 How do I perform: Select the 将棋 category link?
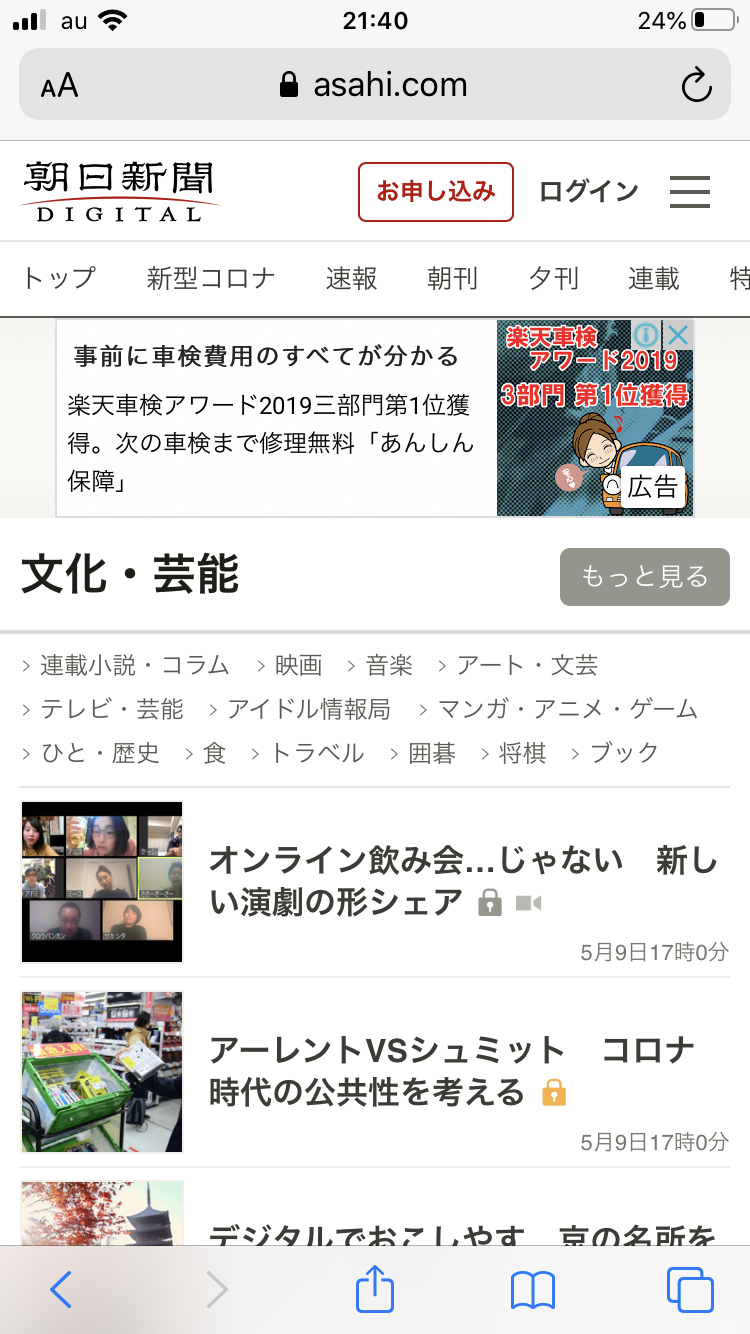(522, 752)
